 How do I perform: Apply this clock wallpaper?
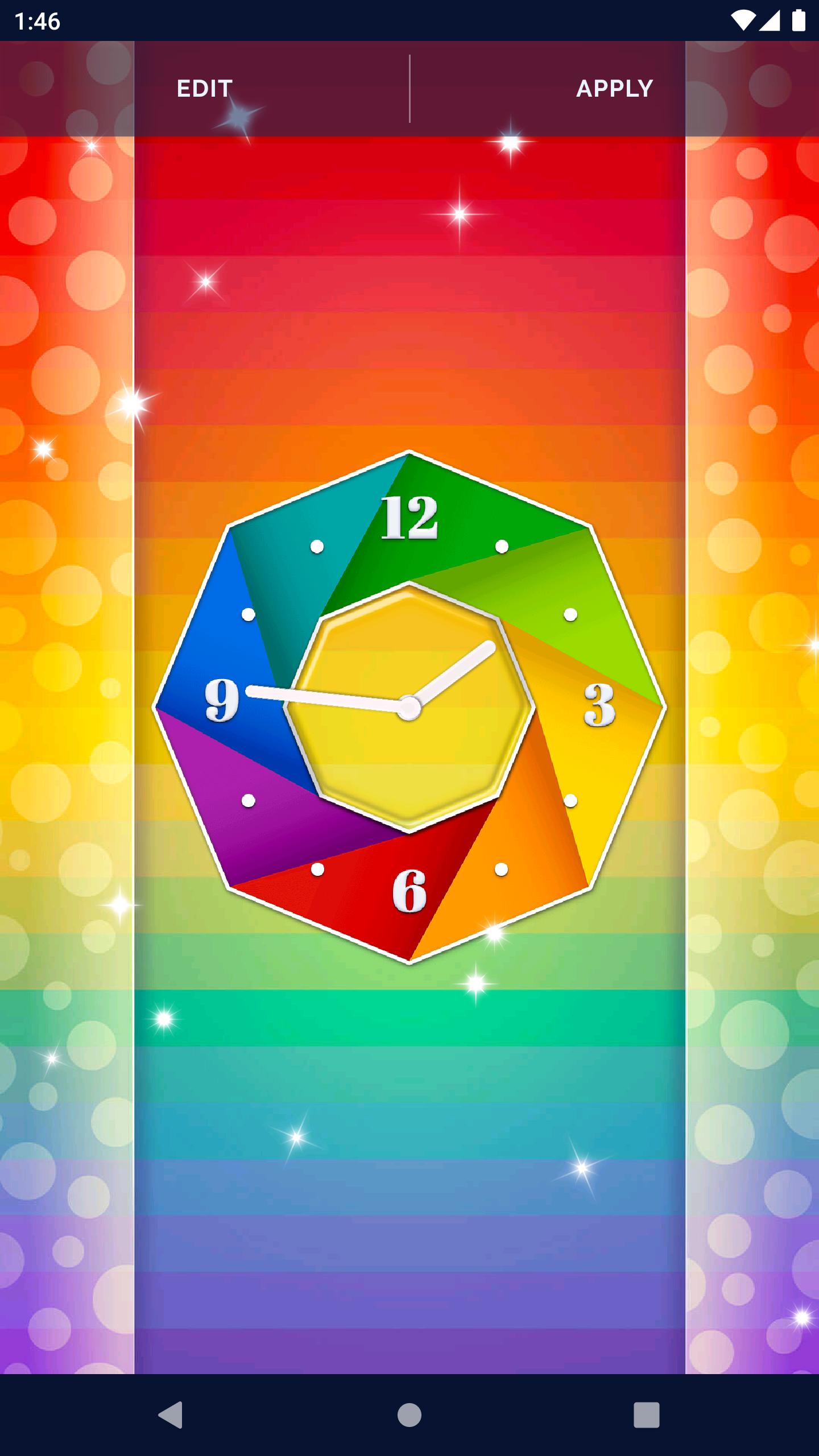pos(614,89)
